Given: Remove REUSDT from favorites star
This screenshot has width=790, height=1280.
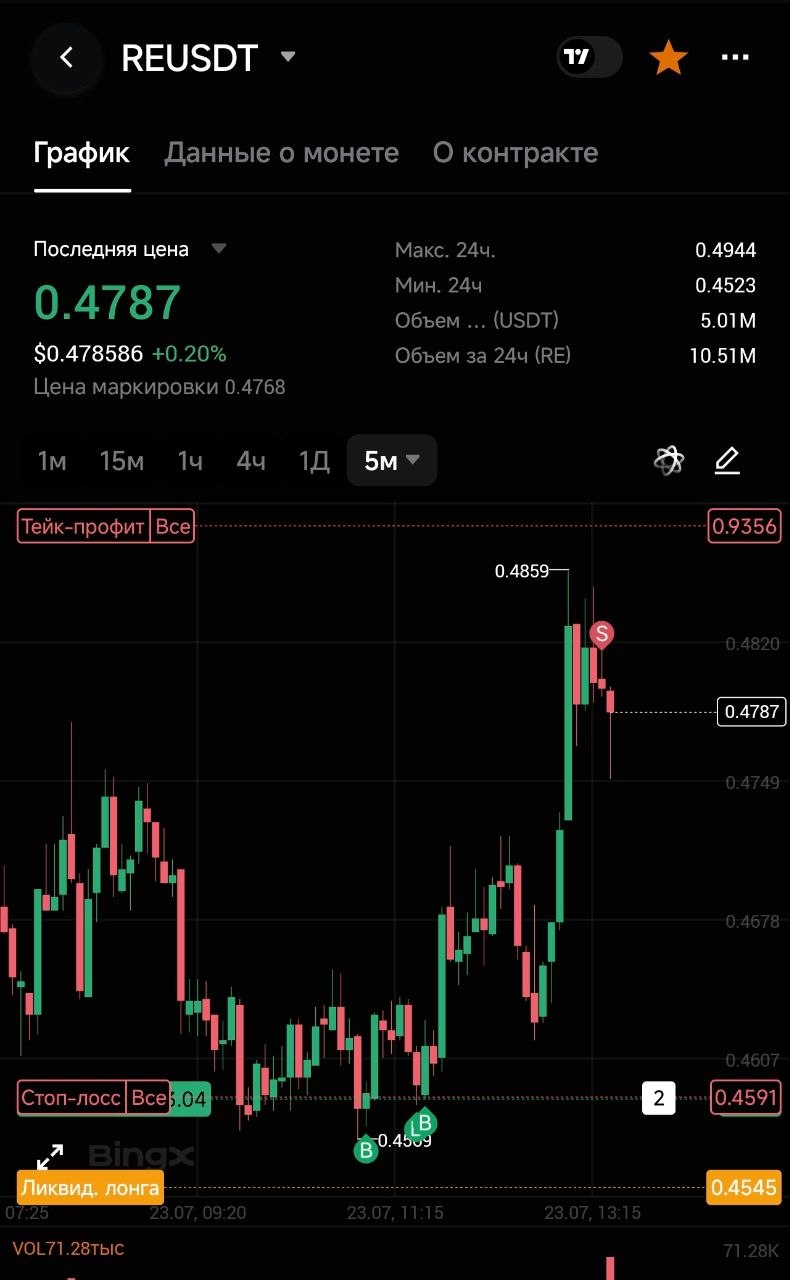Looking at the screenshot, I should (668, 58).
